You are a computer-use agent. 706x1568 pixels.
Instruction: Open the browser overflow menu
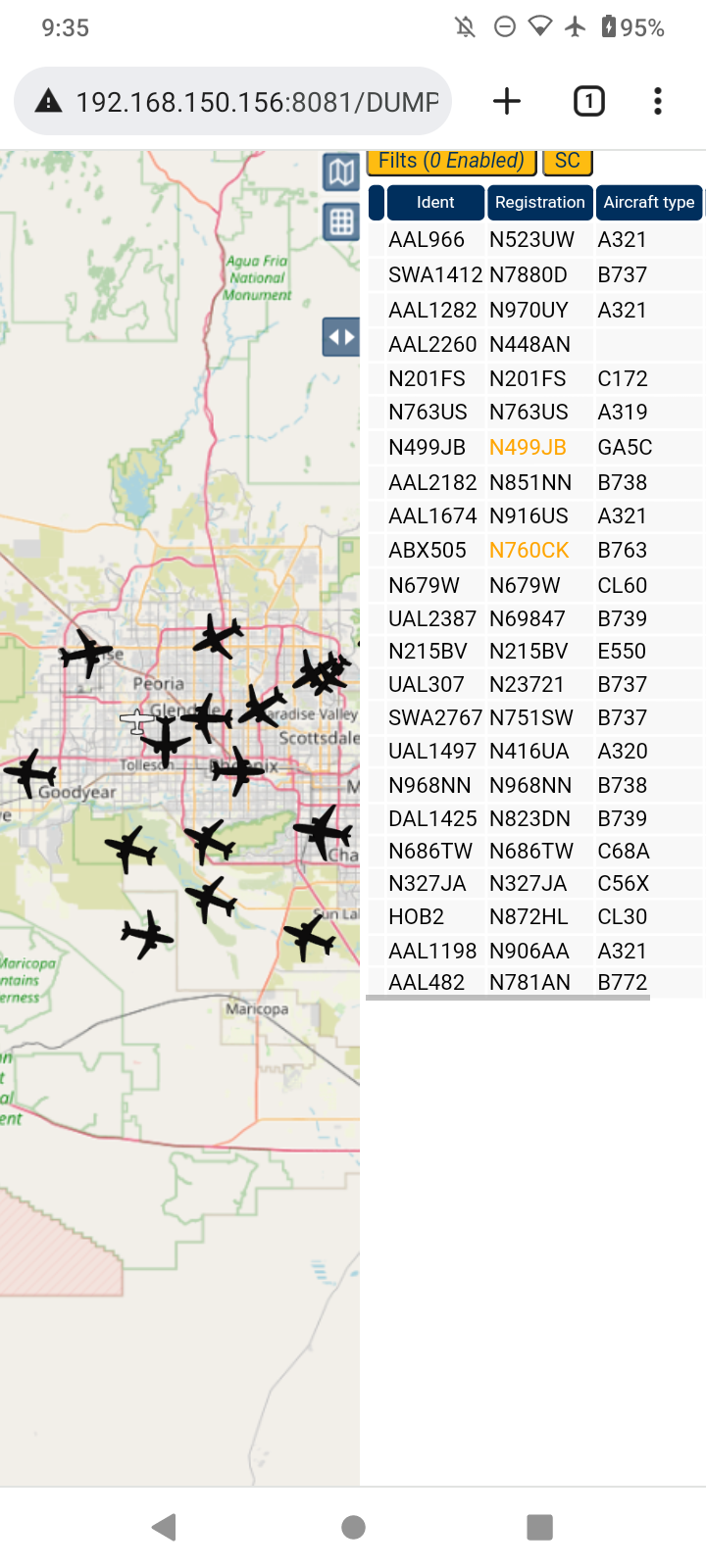658,101
